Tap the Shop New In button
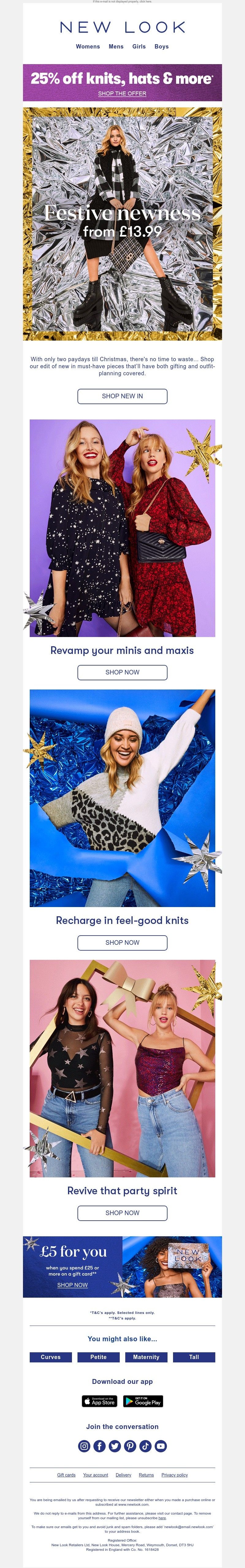Image resolution: width=245 pixels, height=1568 pixels. [122, 396]
